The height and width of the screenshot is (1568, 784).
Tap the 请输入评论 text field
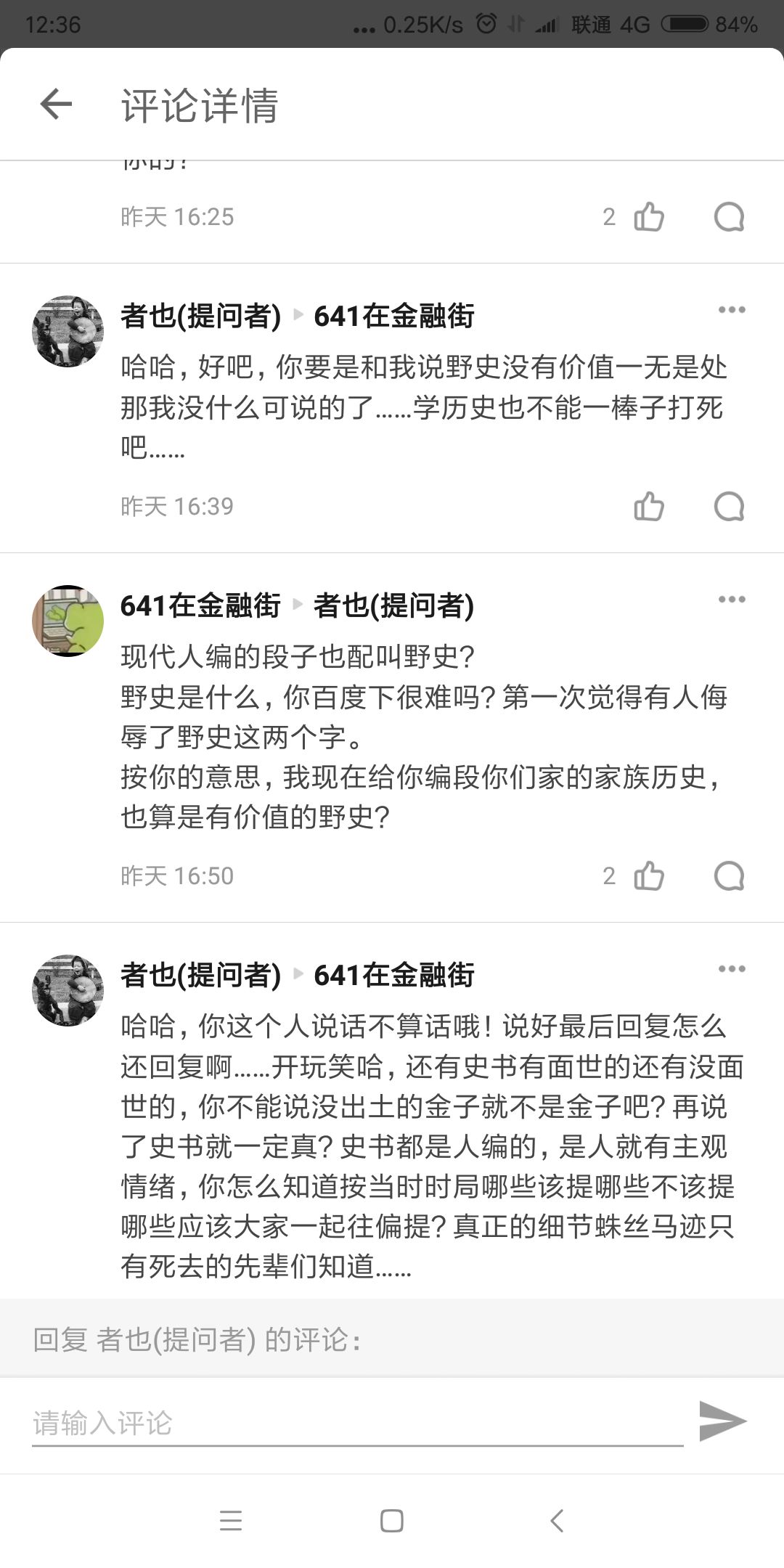tap(357, 1423)
